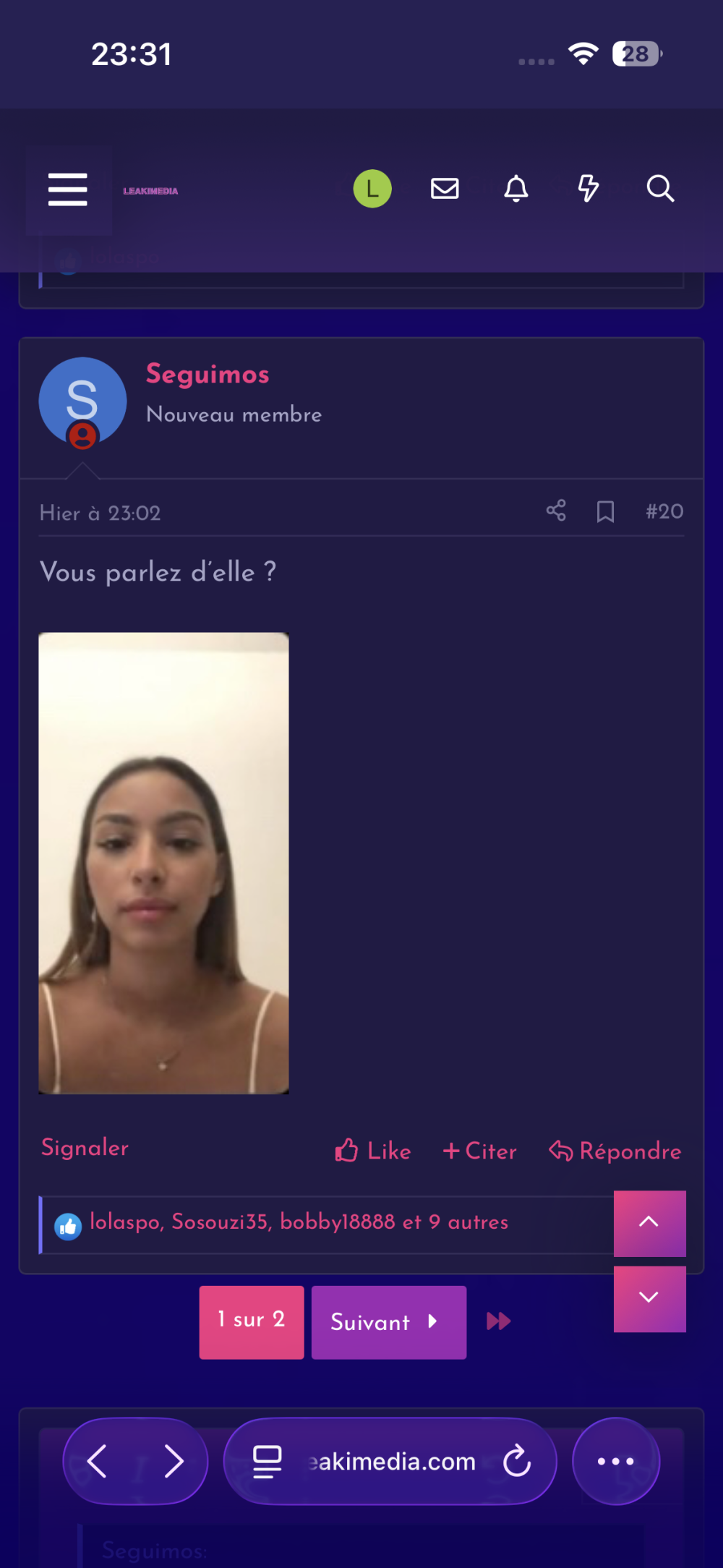Open the notifications bell

(x=515, y=189)
